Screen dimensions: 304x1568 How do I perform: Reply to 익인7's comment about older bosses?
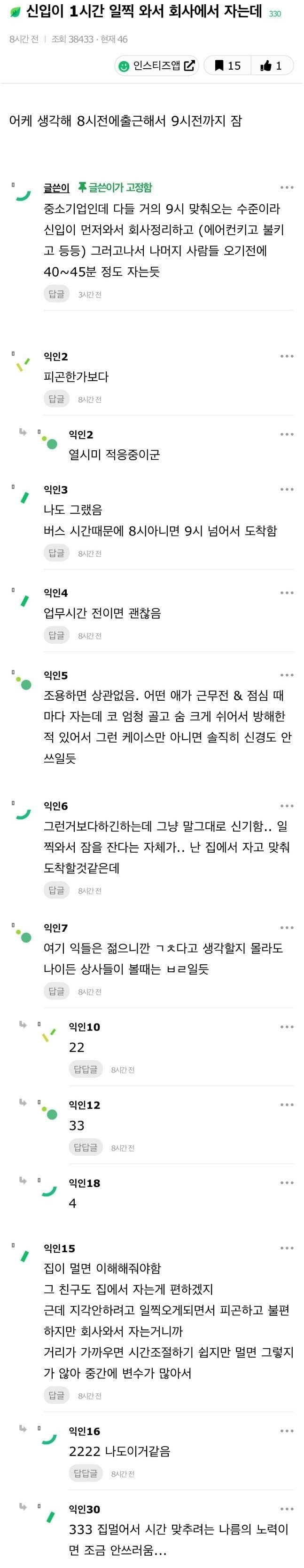[56, 991]
